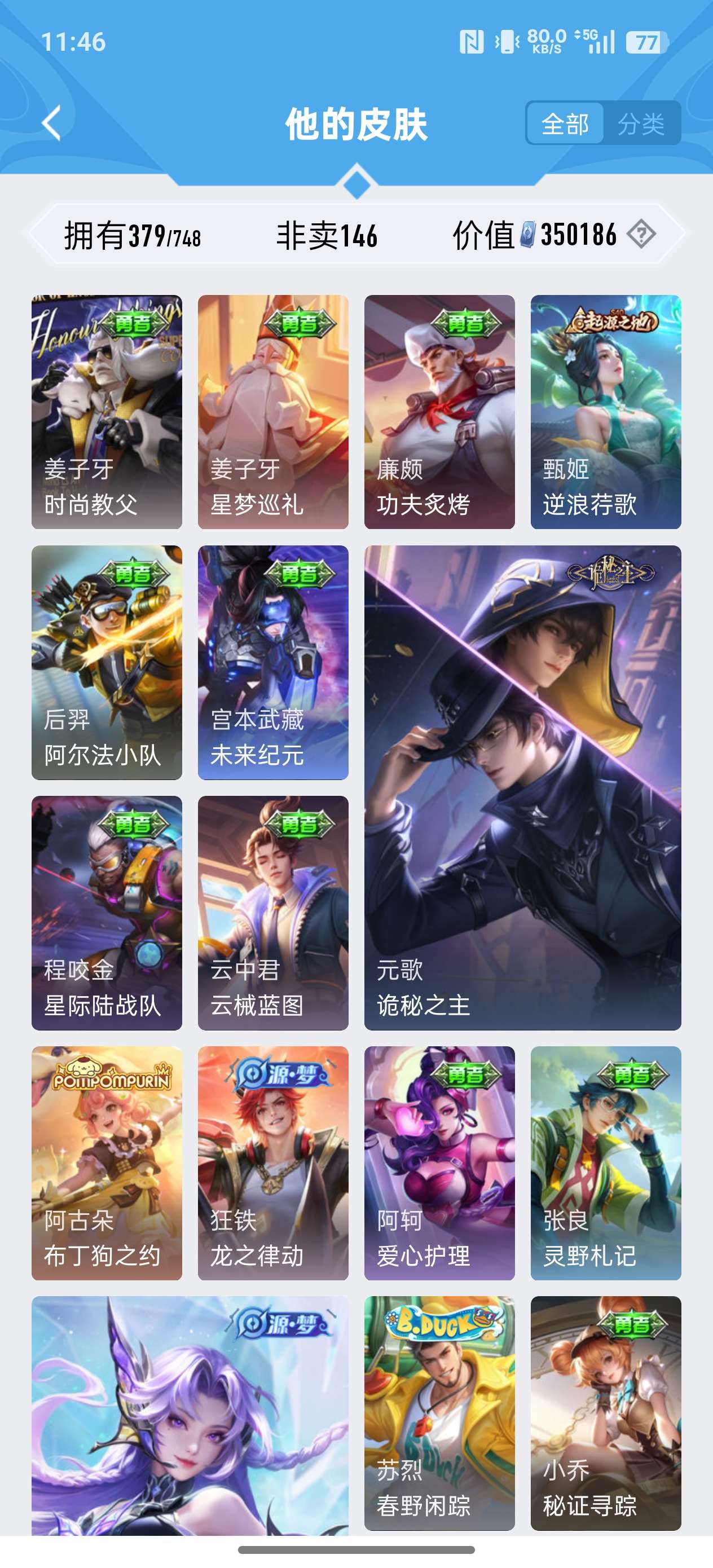Open the value help question-mark icon

(641, 234)
